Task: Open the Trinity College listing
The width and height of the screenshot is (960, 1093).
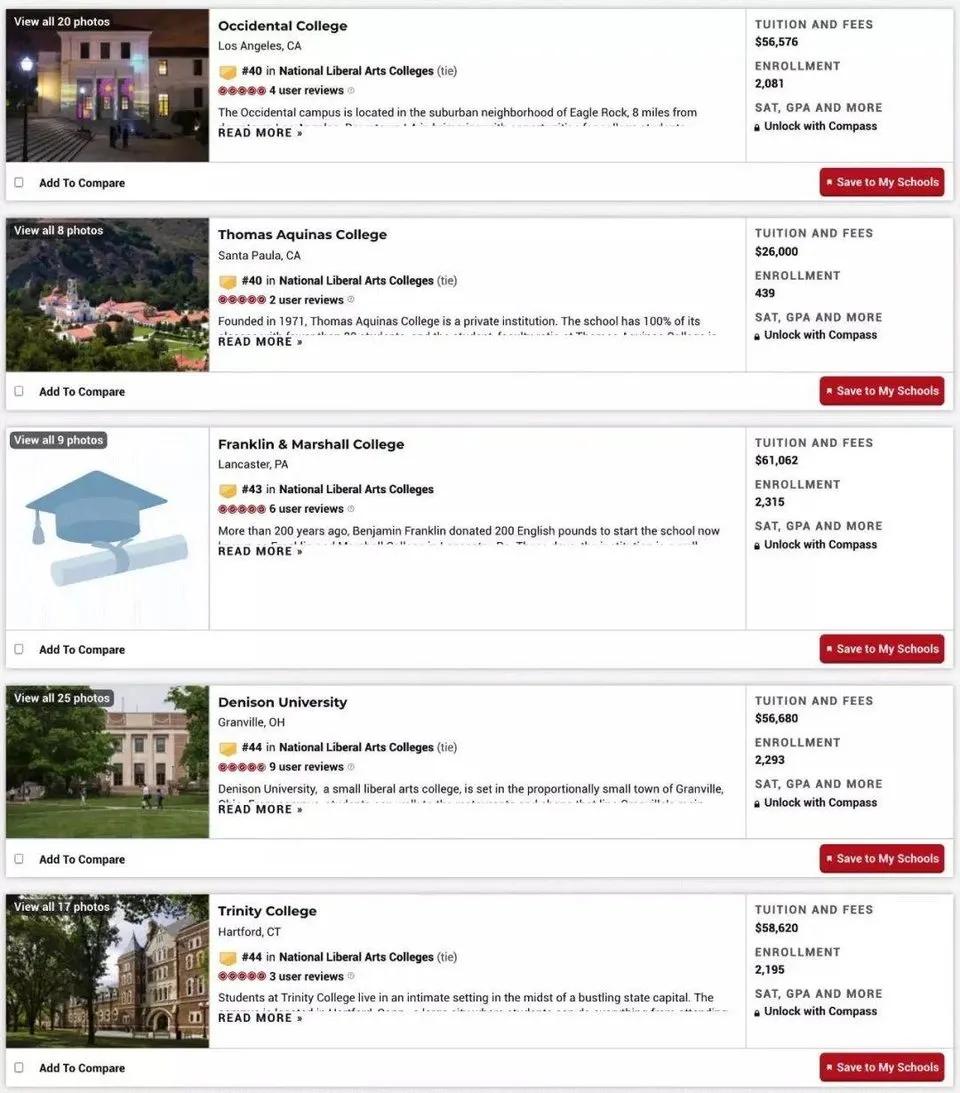Action: tap(267, 911)
